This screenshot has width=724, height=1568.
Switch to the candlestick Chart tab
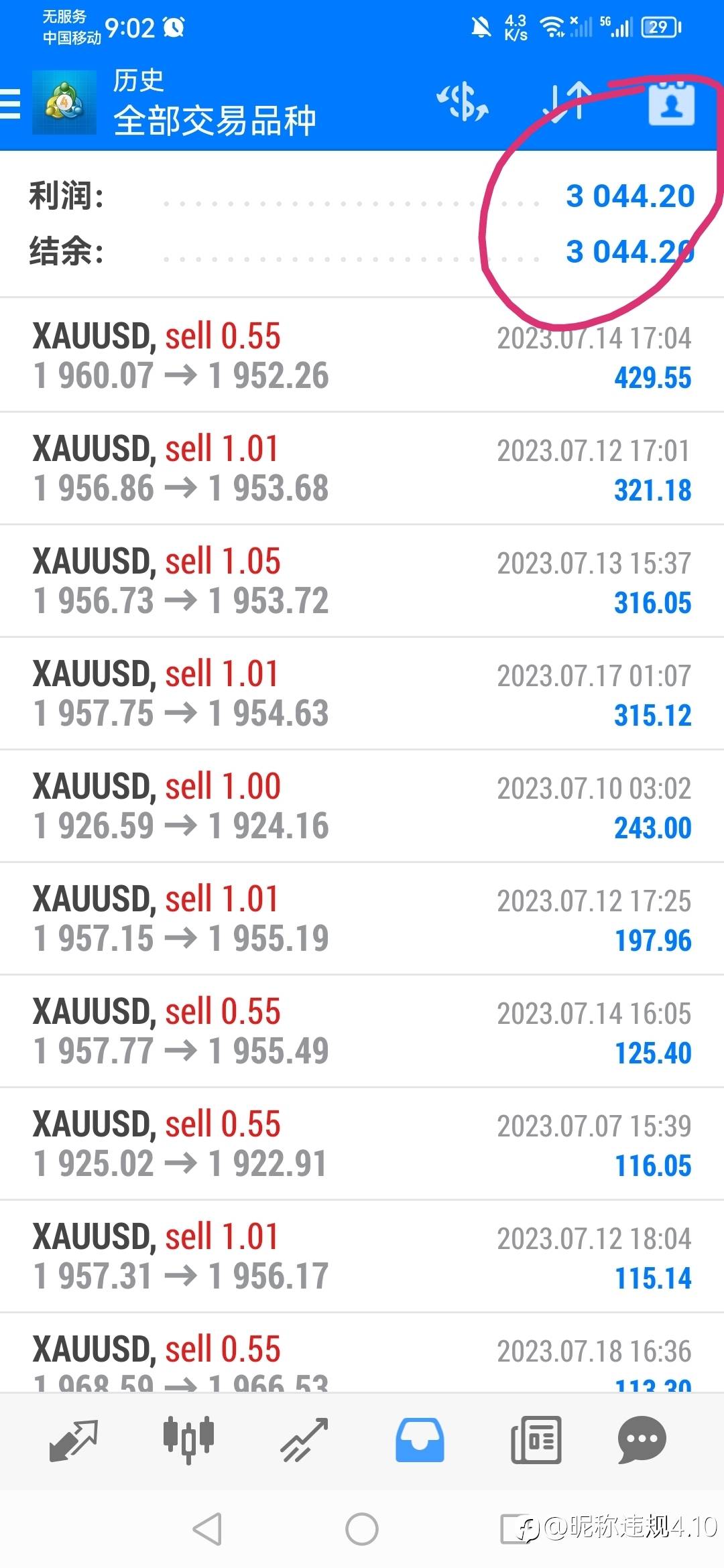[x=188, y=1440]
